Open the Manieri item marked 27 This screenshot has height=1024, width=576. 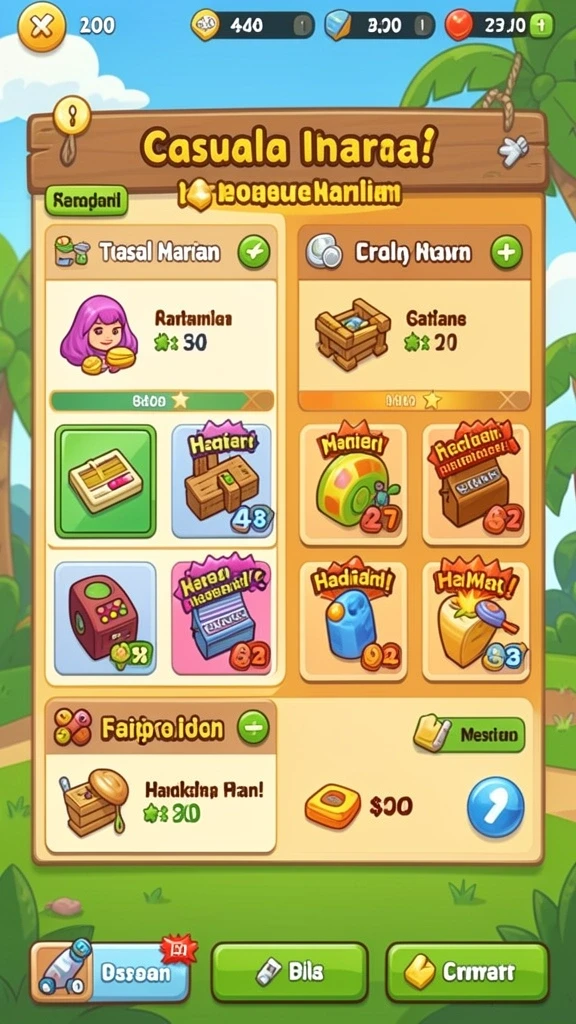tap(353, 485)
